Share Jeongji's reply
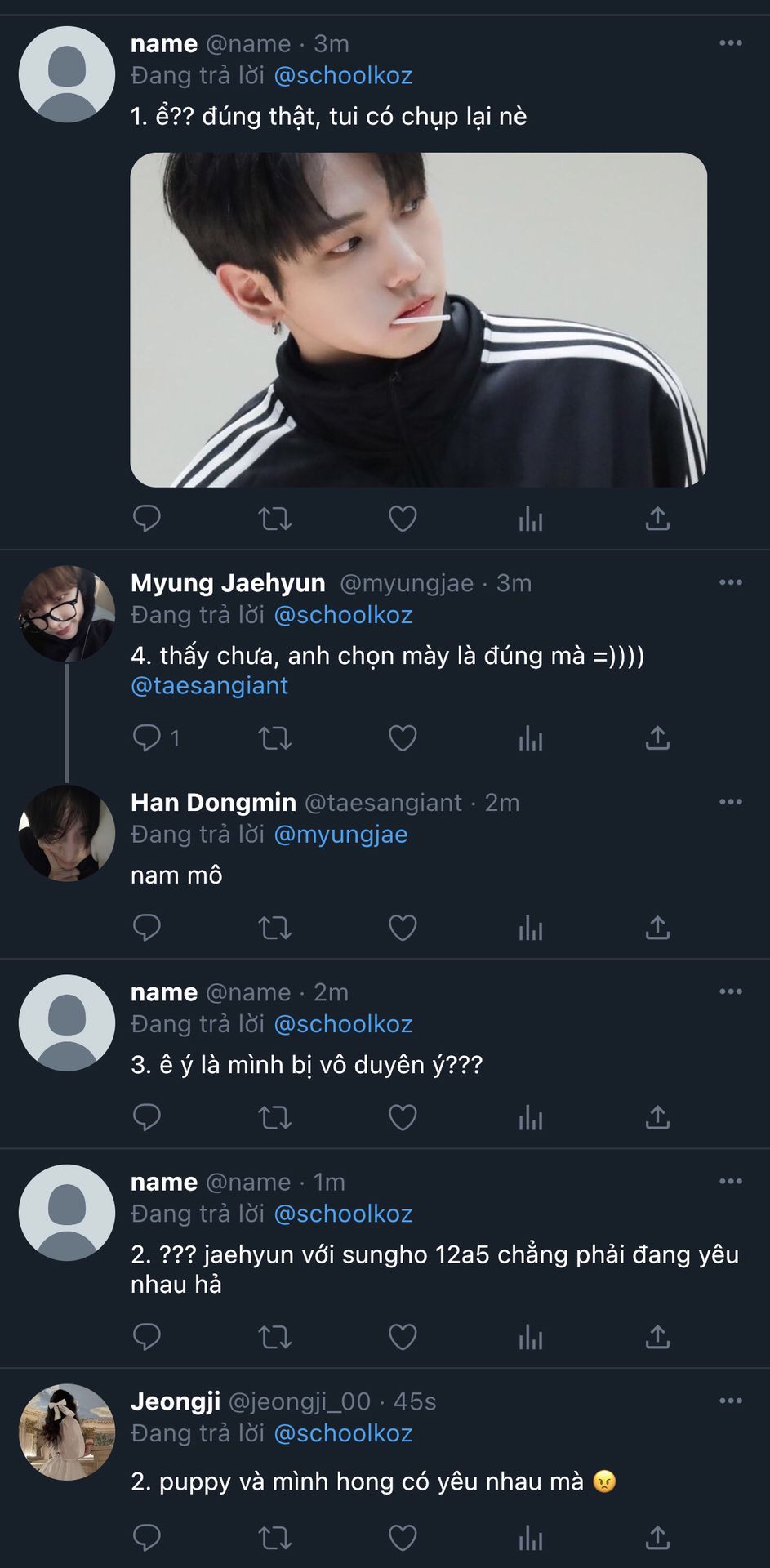The width and height of the screenshot is (770, 1568). 657,1539
